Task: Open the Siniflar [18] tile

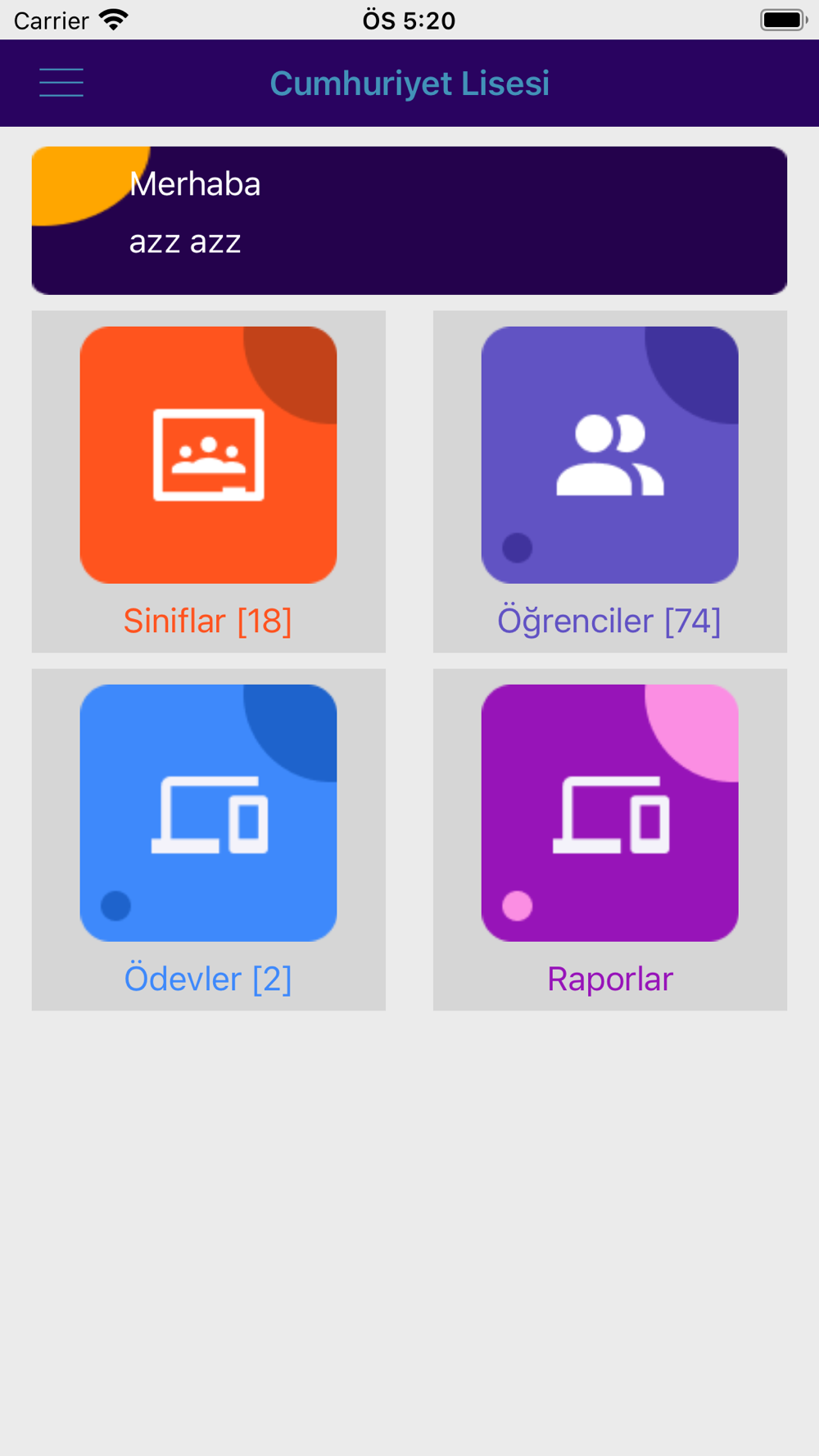Action: [208, 482]
